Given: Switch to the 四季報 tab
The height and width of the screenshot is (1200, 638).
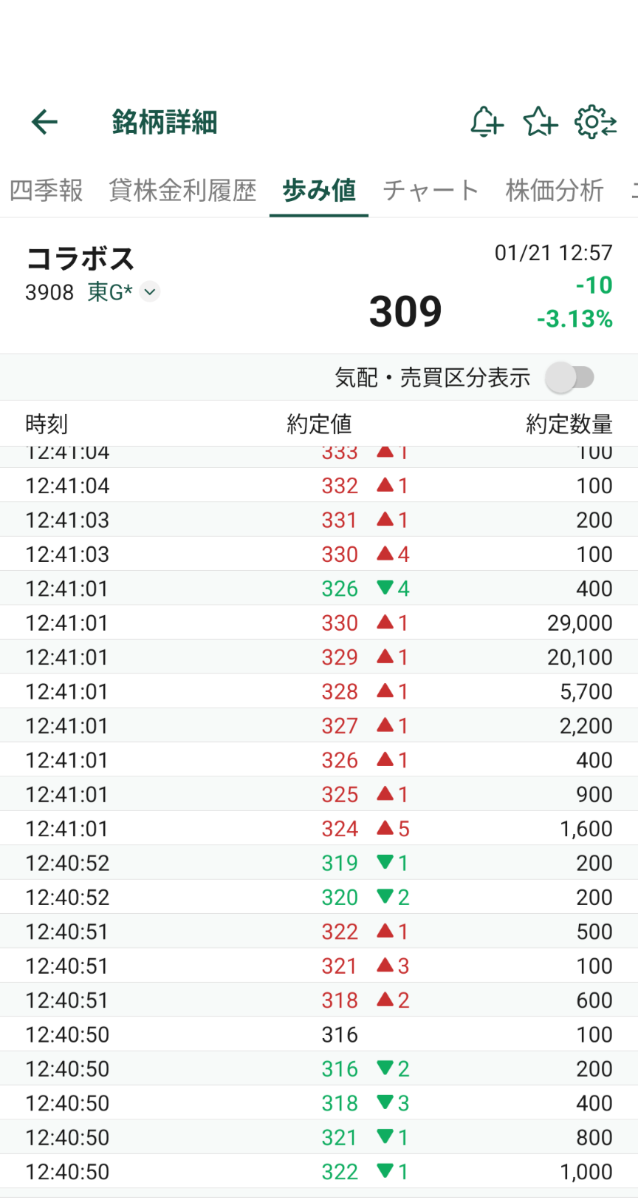Looking at the screenshot, I should 46,190.
